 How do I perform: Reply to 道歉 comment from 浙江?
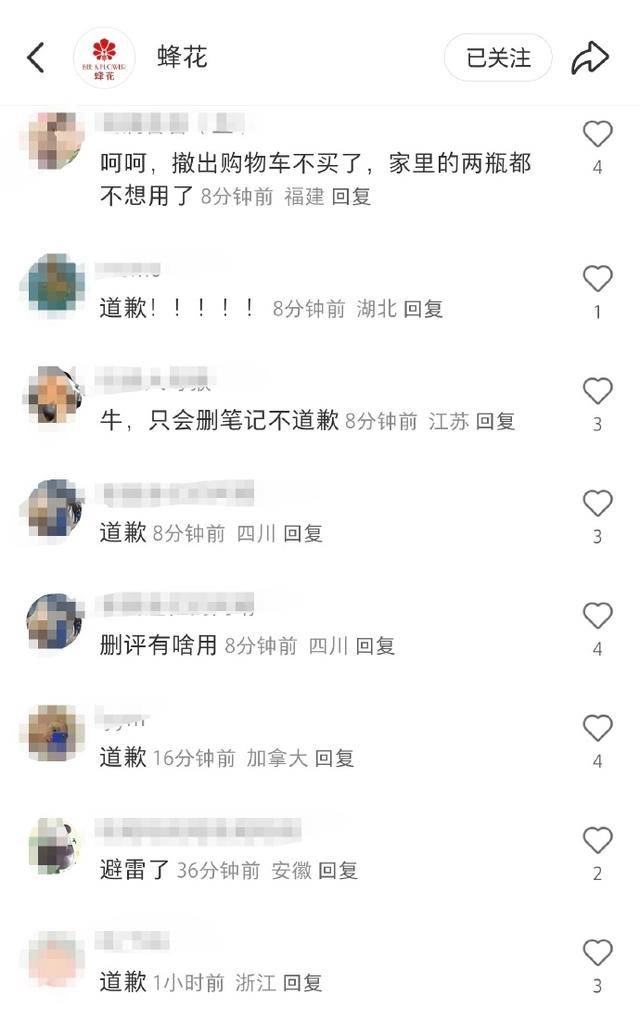(x=303, y=983)
